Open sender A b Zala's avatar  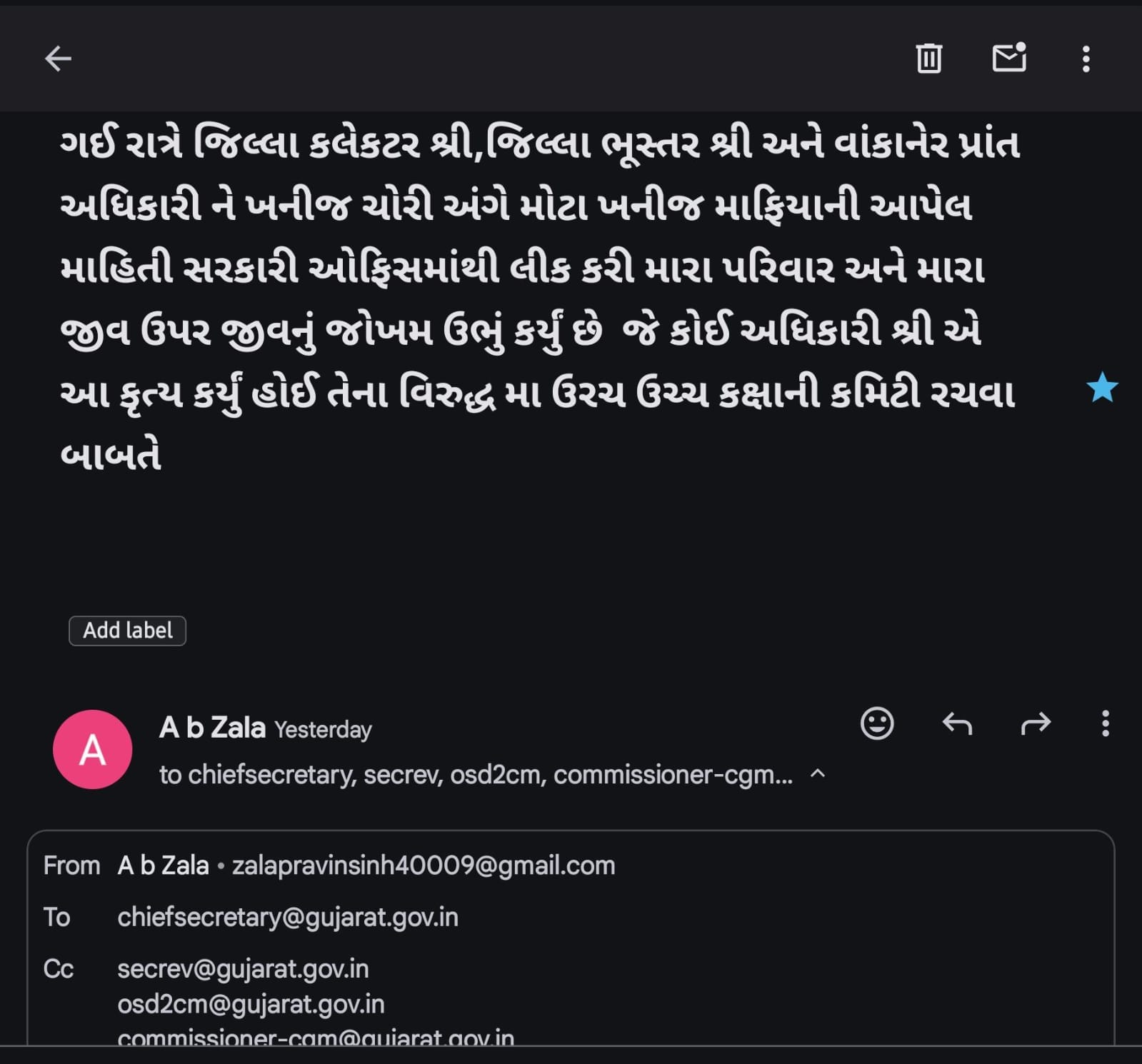point(93,749)
